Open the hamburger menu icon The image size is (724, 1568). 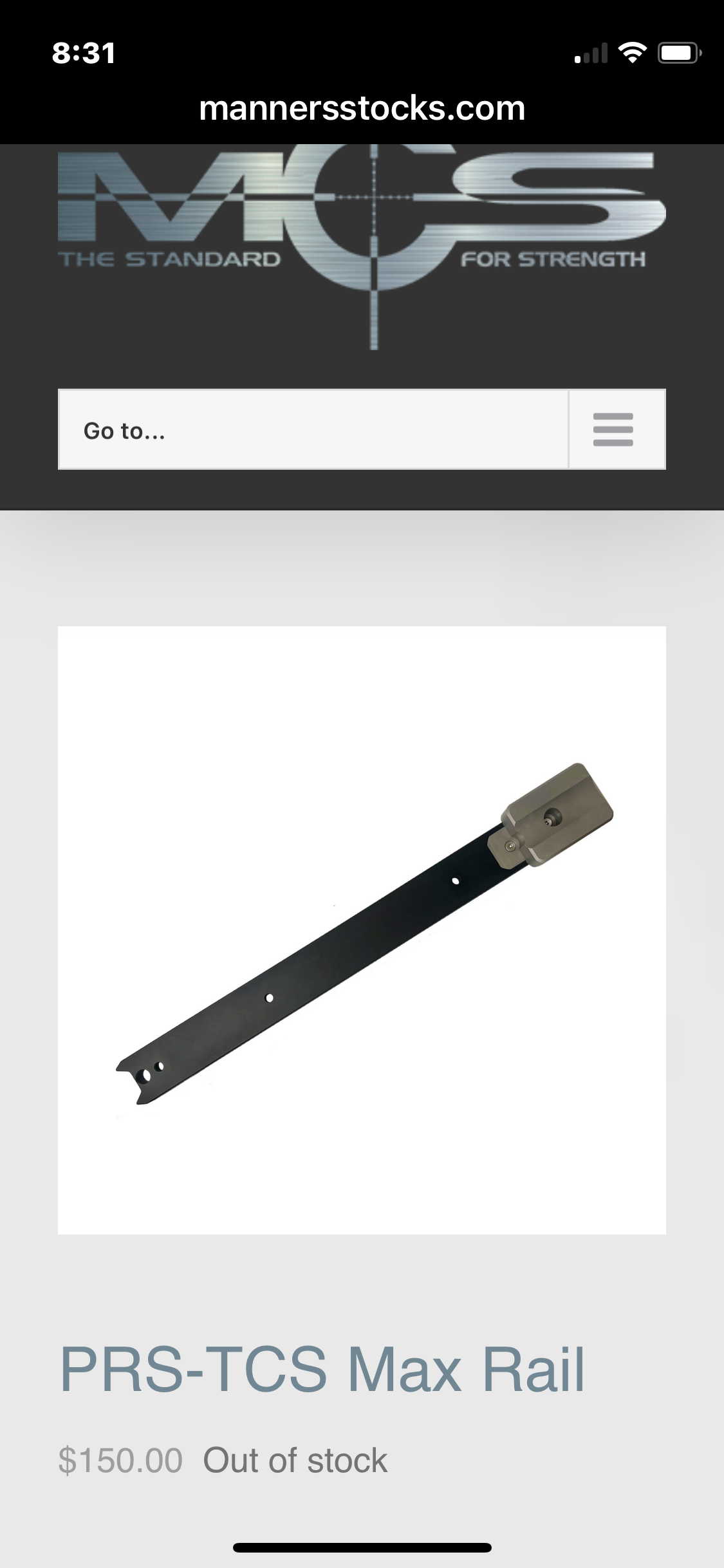point(613,429)
